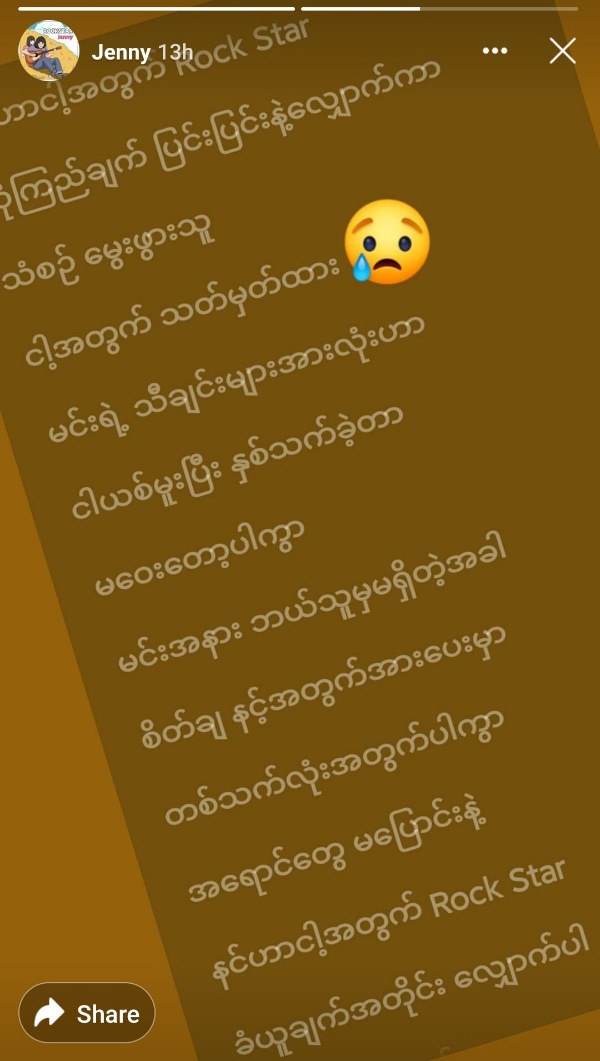600x1061 pixels.
Task: Close the story viewer
Action: [x=563, y=51]
